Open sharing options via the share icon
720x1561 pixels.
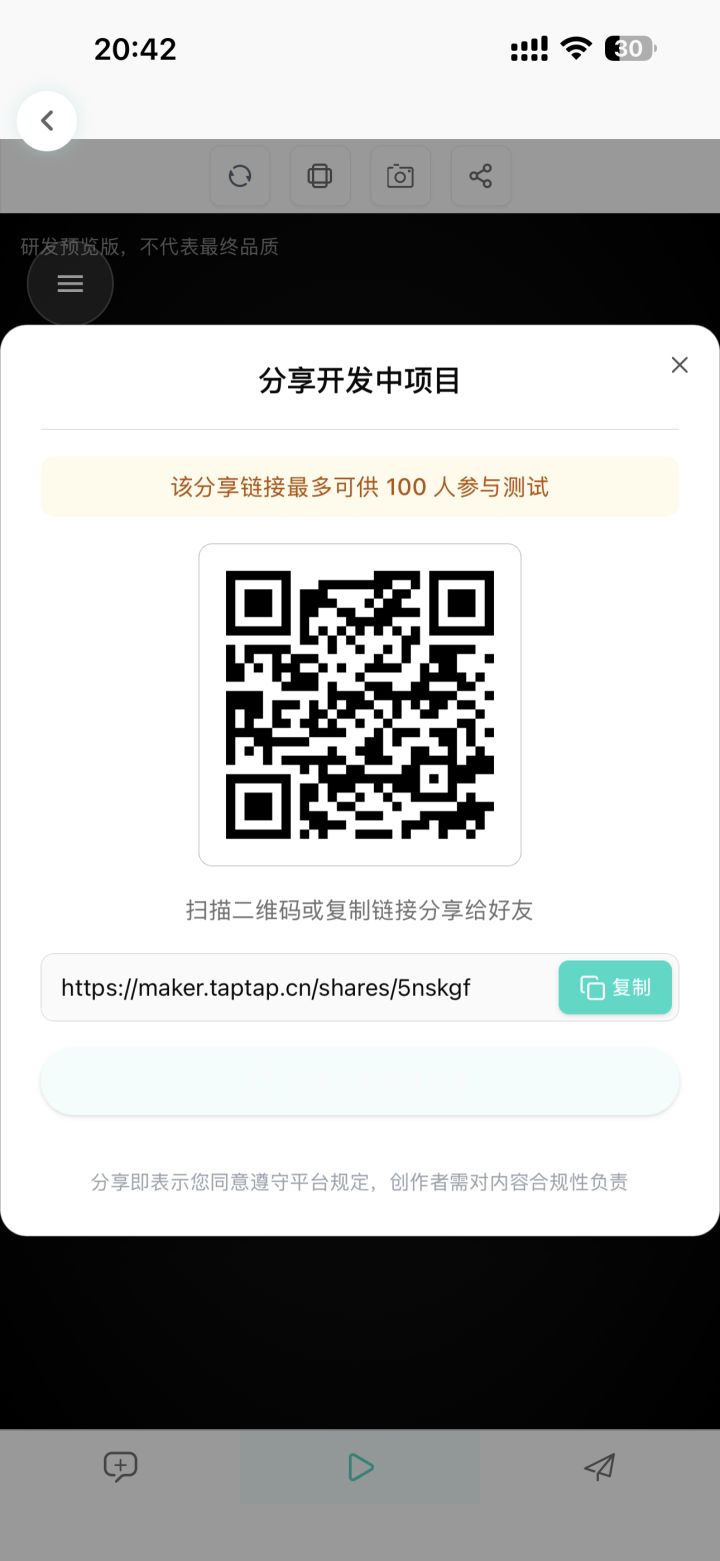tap(480, 176)
